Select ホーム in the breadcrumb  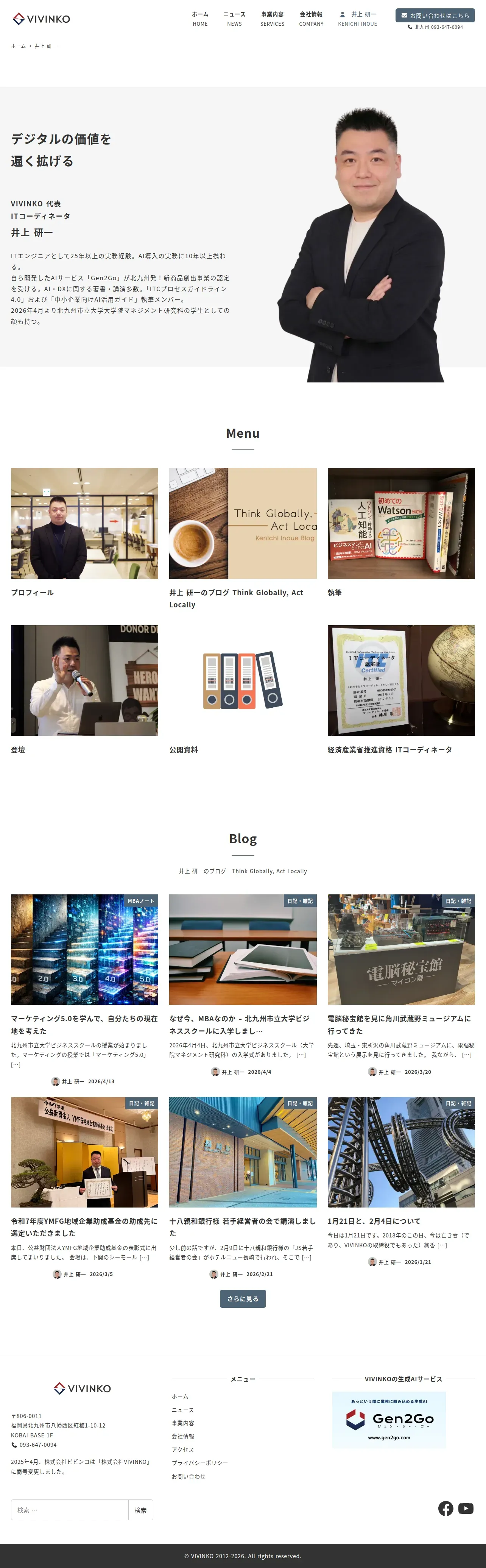point(18,46)
